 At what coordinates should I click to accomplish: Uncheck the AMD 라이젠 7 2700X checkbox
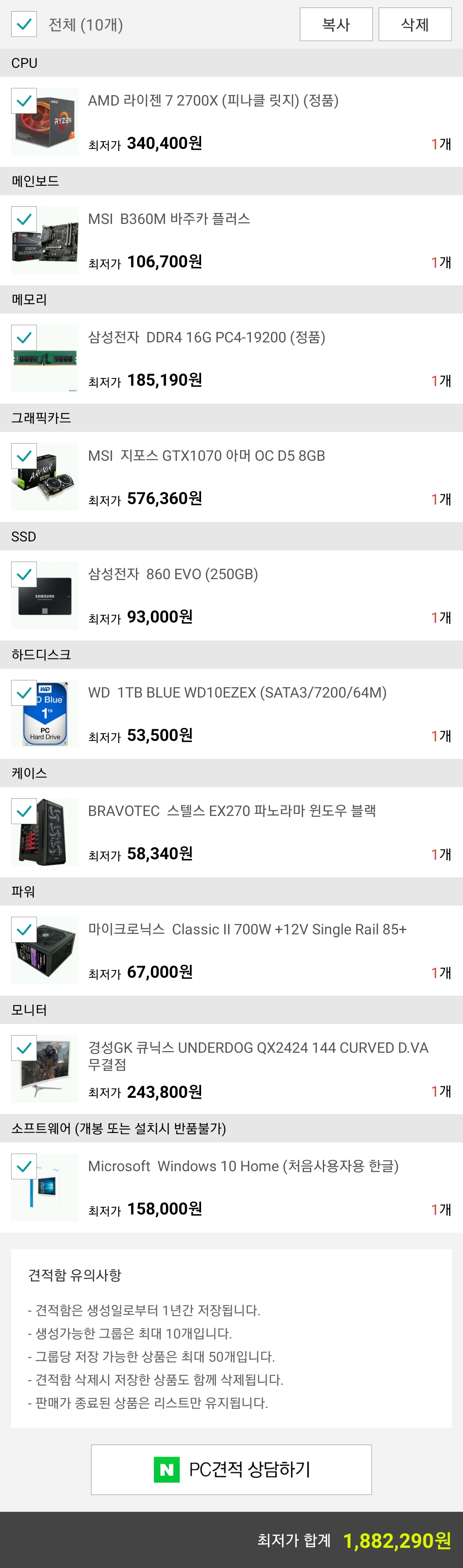point(24,101)
